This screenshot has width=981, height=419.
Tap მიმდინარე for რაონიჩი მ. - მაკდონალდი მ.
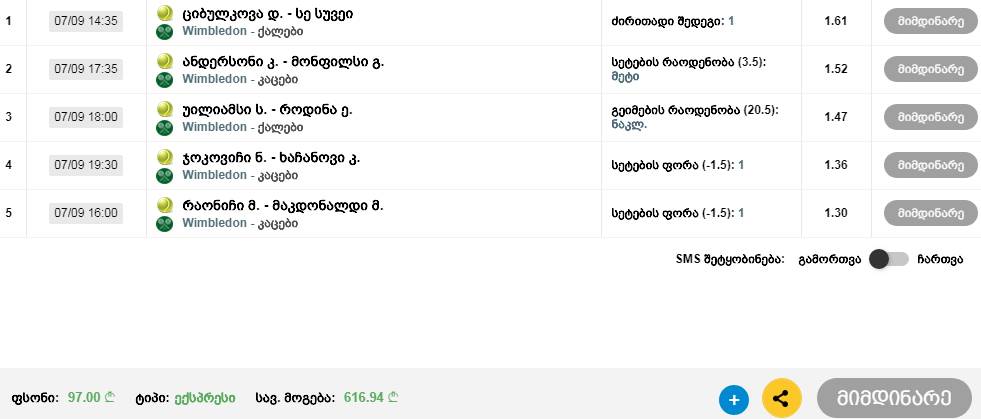931,213
